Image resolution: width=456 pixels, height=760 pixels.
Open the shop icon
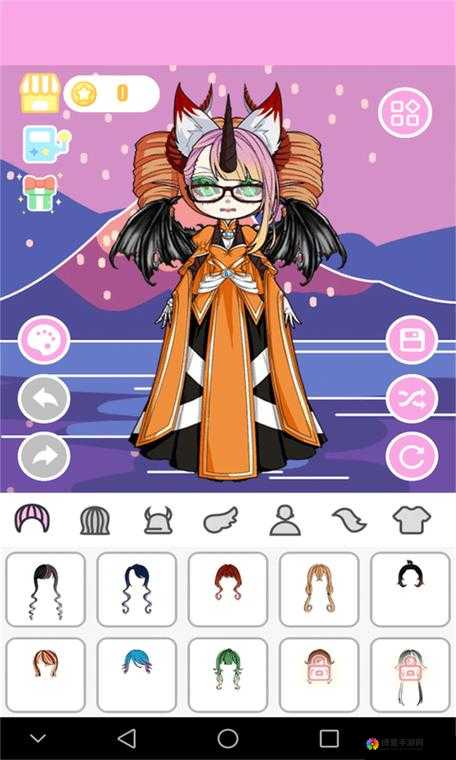[x=40, y=93]
